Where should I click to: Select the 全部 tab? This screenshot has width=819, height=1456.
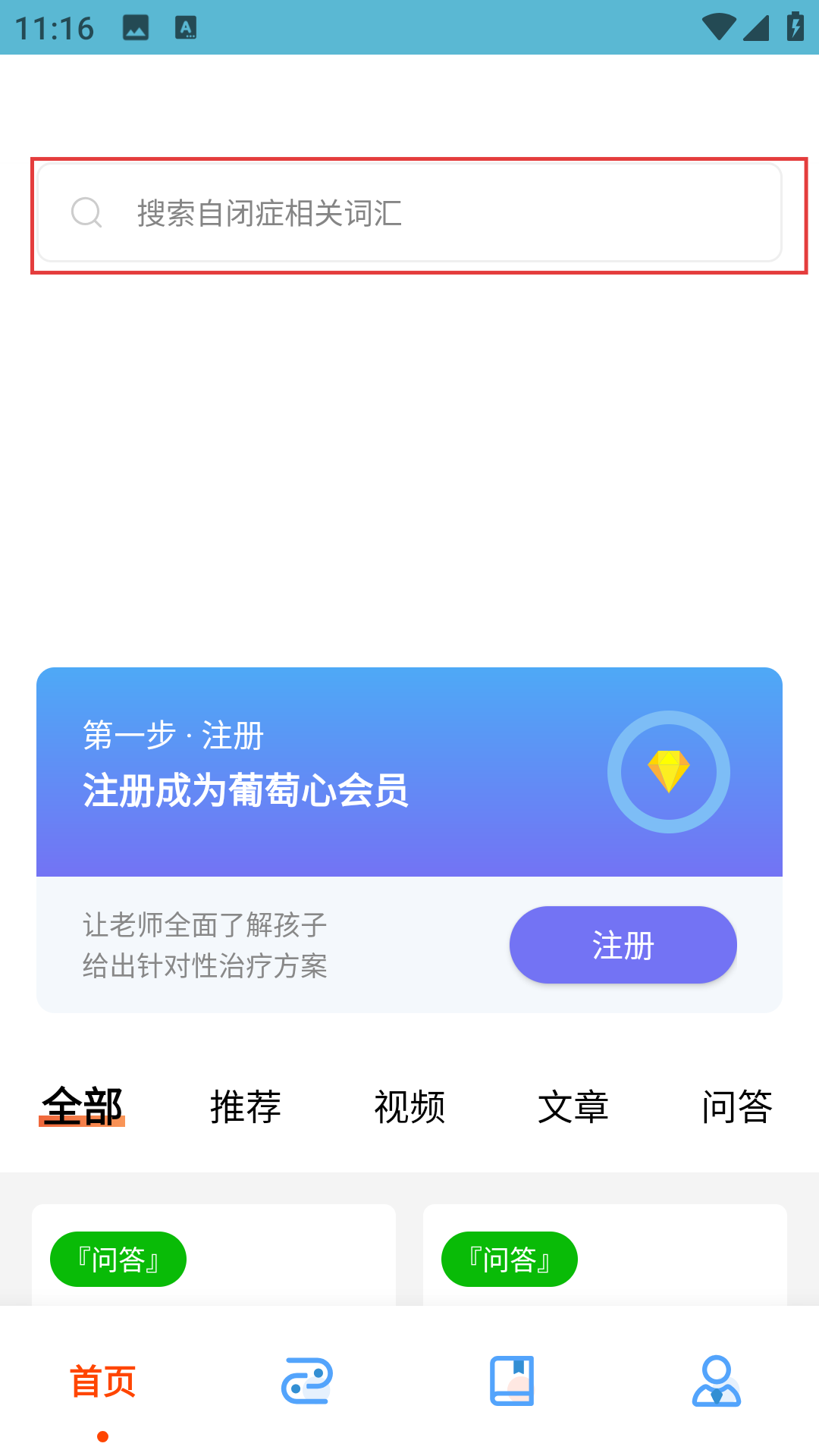(82, 1107)
